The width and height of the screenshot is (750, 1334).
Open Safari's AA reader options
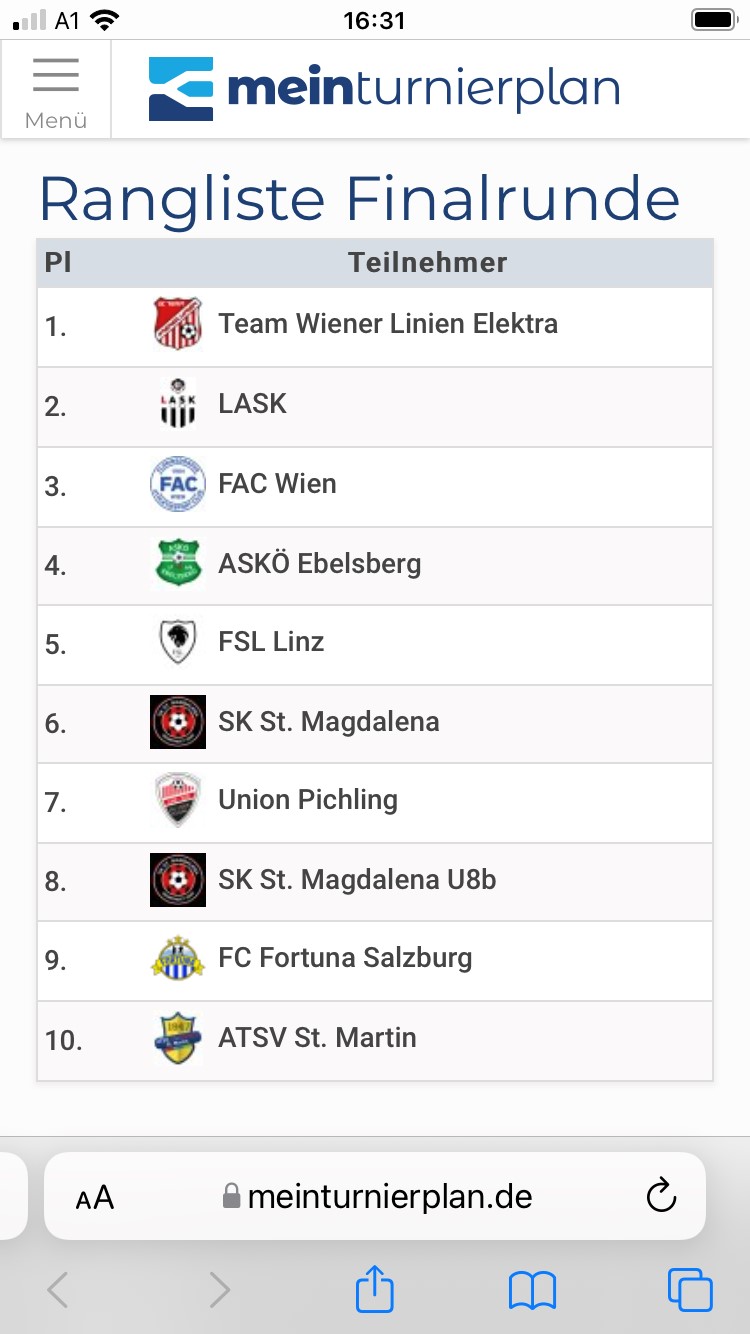[95, 1197]
